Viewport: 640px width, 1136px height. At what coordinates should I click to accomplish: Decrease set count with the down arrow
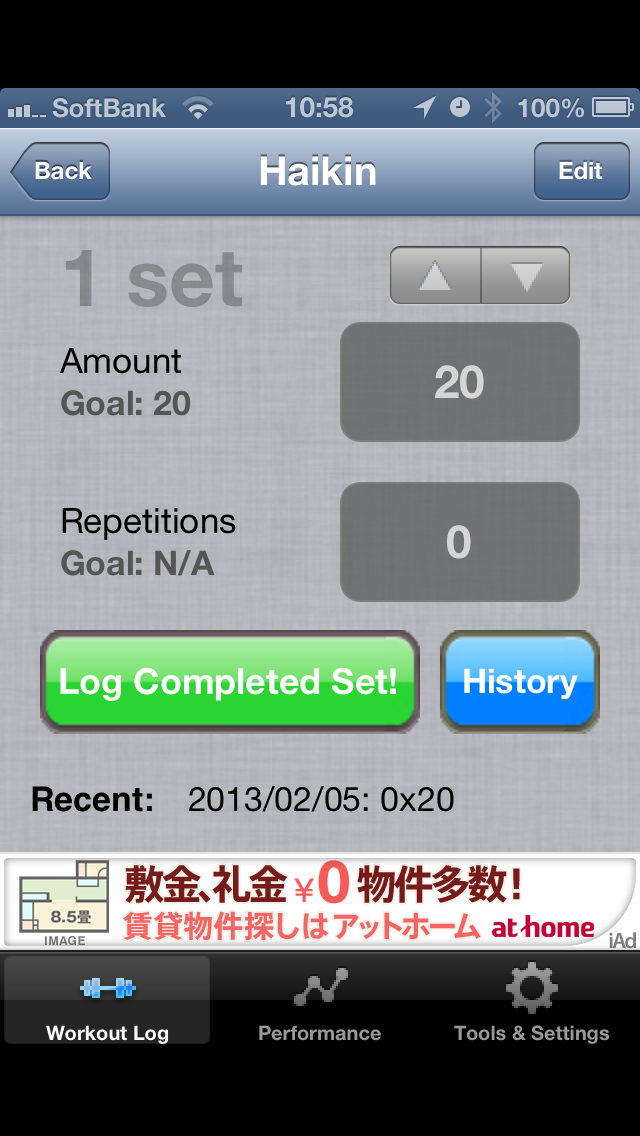(526, 276)
